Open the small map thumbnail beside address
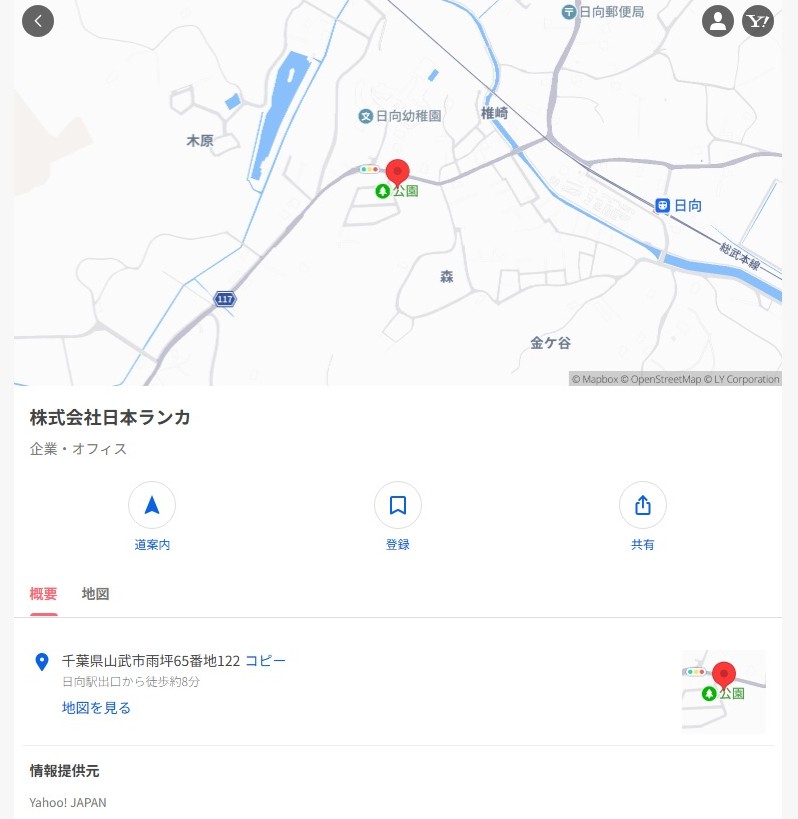 click(x=723, y=692)
